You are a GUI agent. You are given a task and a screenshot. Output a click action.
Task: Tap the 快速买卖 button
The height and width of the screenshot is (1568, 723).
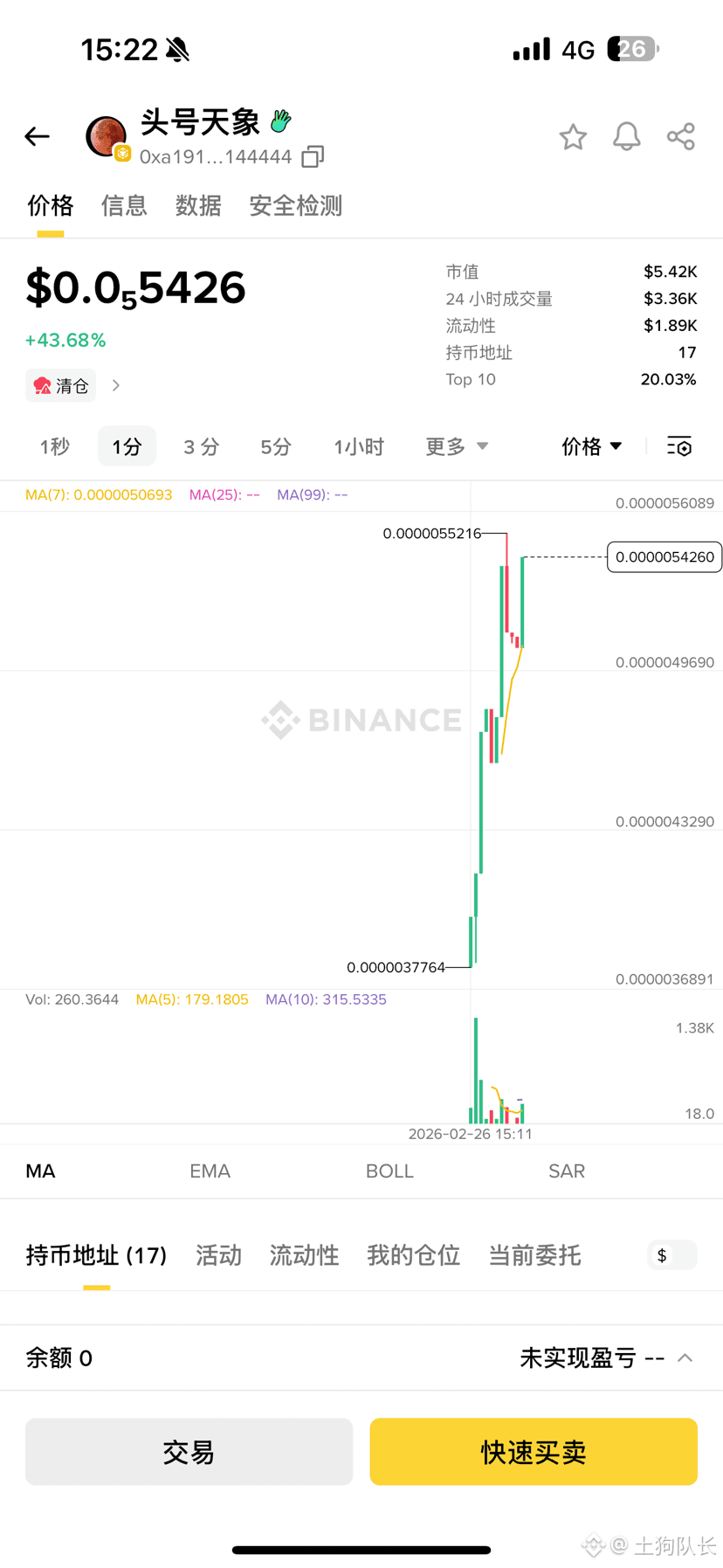pyautogui.click(x=533, y=1452)
